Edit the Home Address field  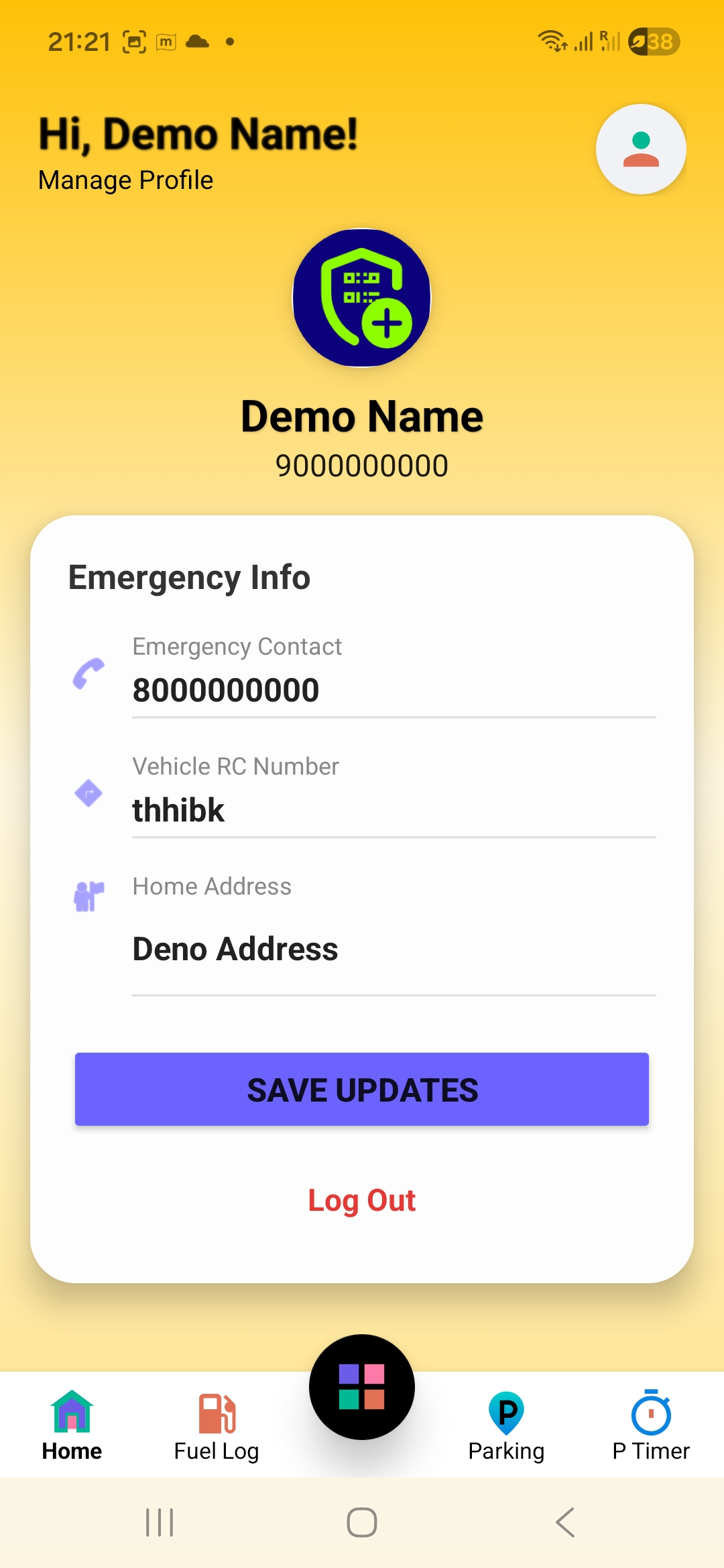pyautogui.click(x=393, y=949)
